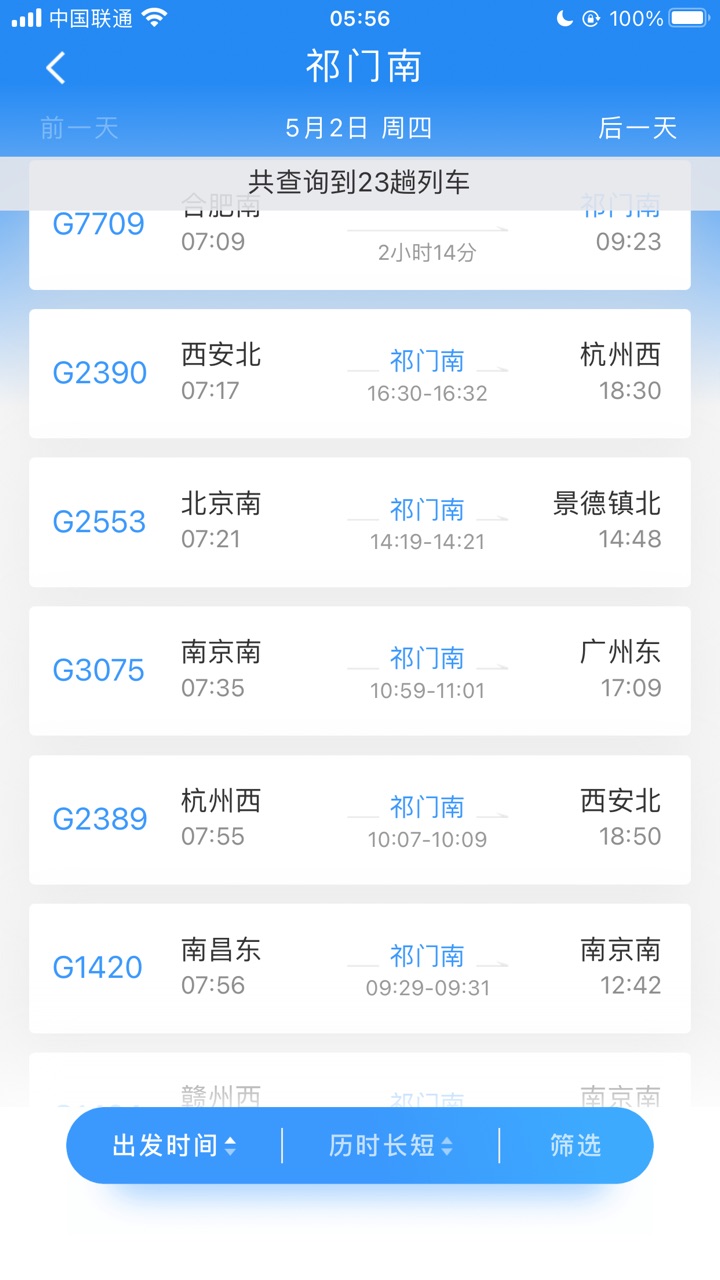720x1280 pixels.
Task: Open train G2390 from 西安北 to 杭州西
Action: [360, 373]
